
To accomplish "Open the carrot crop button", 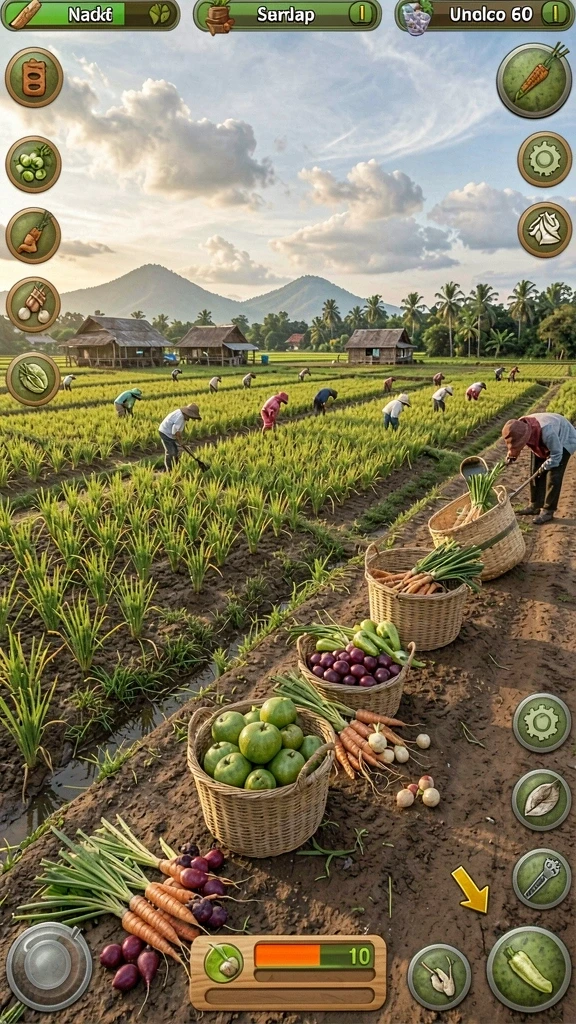I will [534, 80].
